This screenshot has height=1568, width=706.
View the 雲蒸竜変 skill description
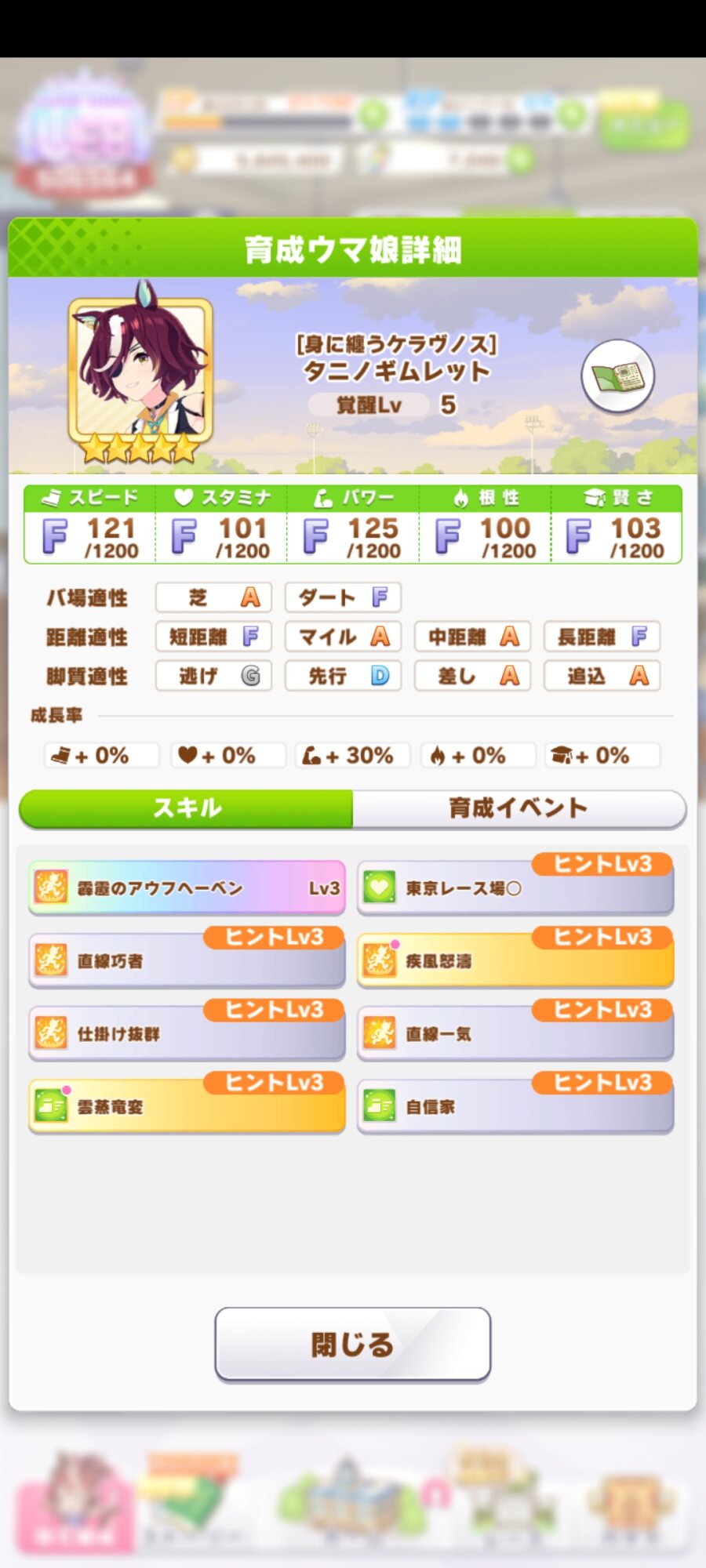coord(187,1107)
